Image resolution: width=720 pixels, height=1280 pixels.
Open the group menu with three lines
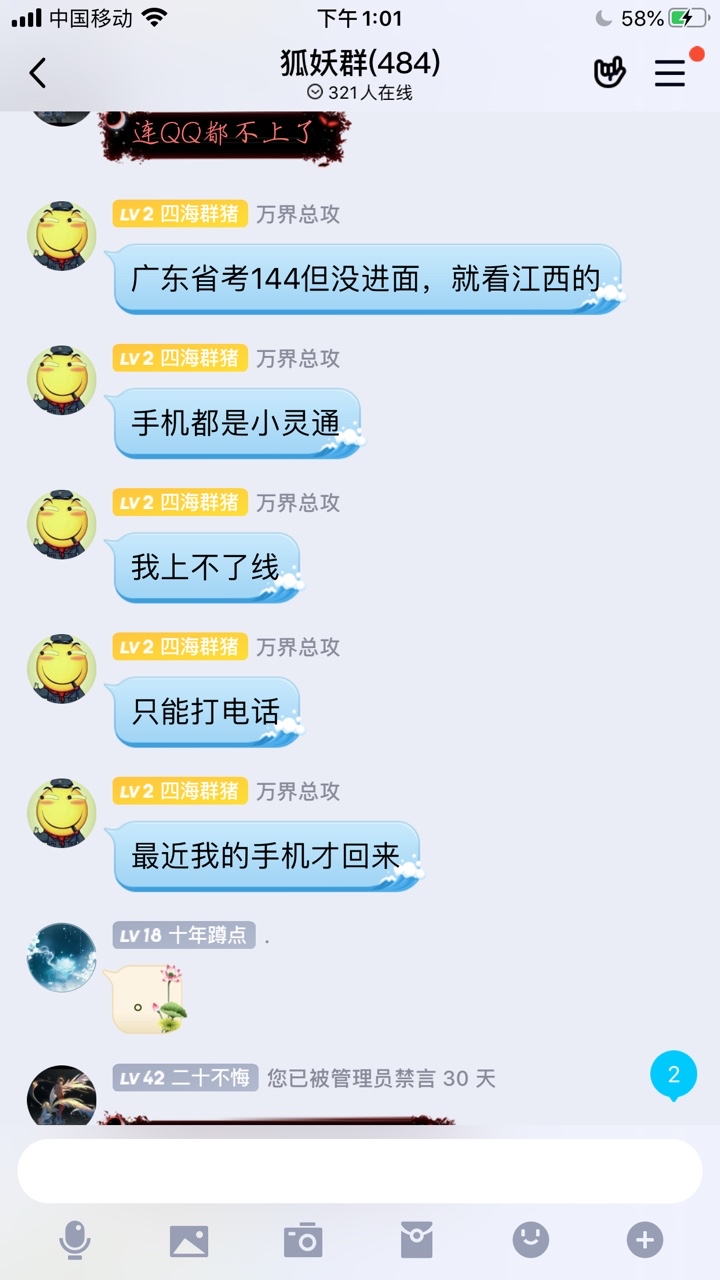click(670, 73)
